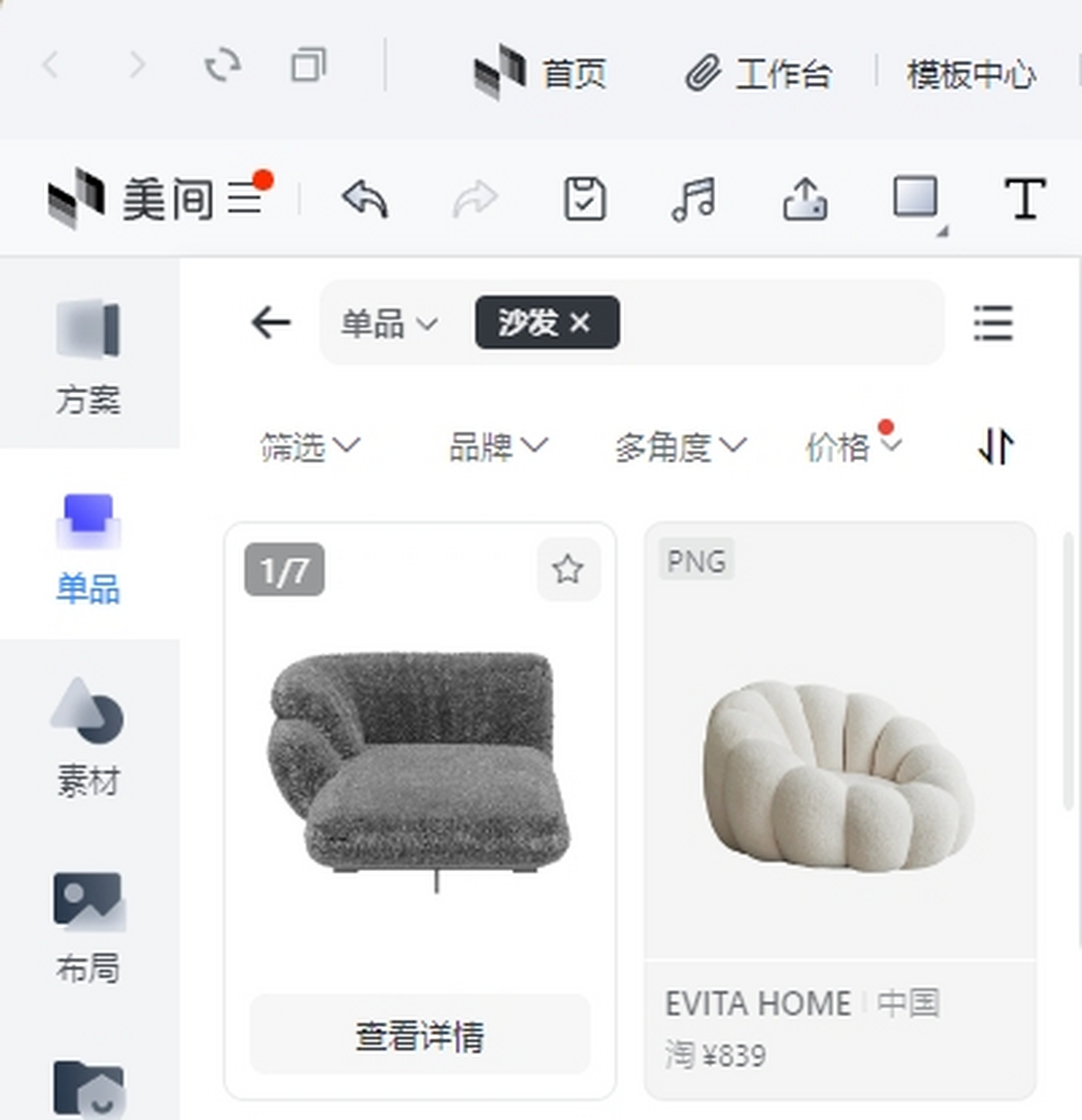Expand the 筛选 filter options
The width and height of the screenshot is (1082, 1120).
tap(309, 445)
